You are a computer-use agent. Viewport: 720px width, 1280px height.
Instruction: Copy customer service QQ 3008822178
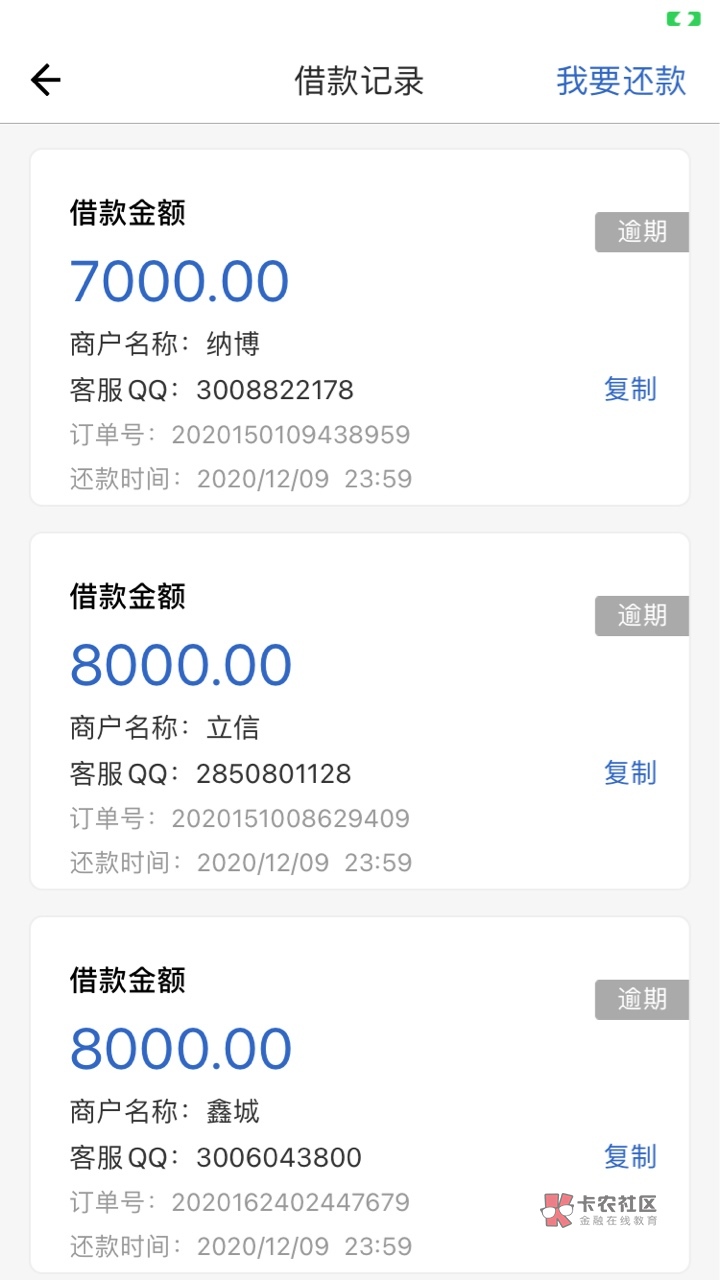(630, 389)
